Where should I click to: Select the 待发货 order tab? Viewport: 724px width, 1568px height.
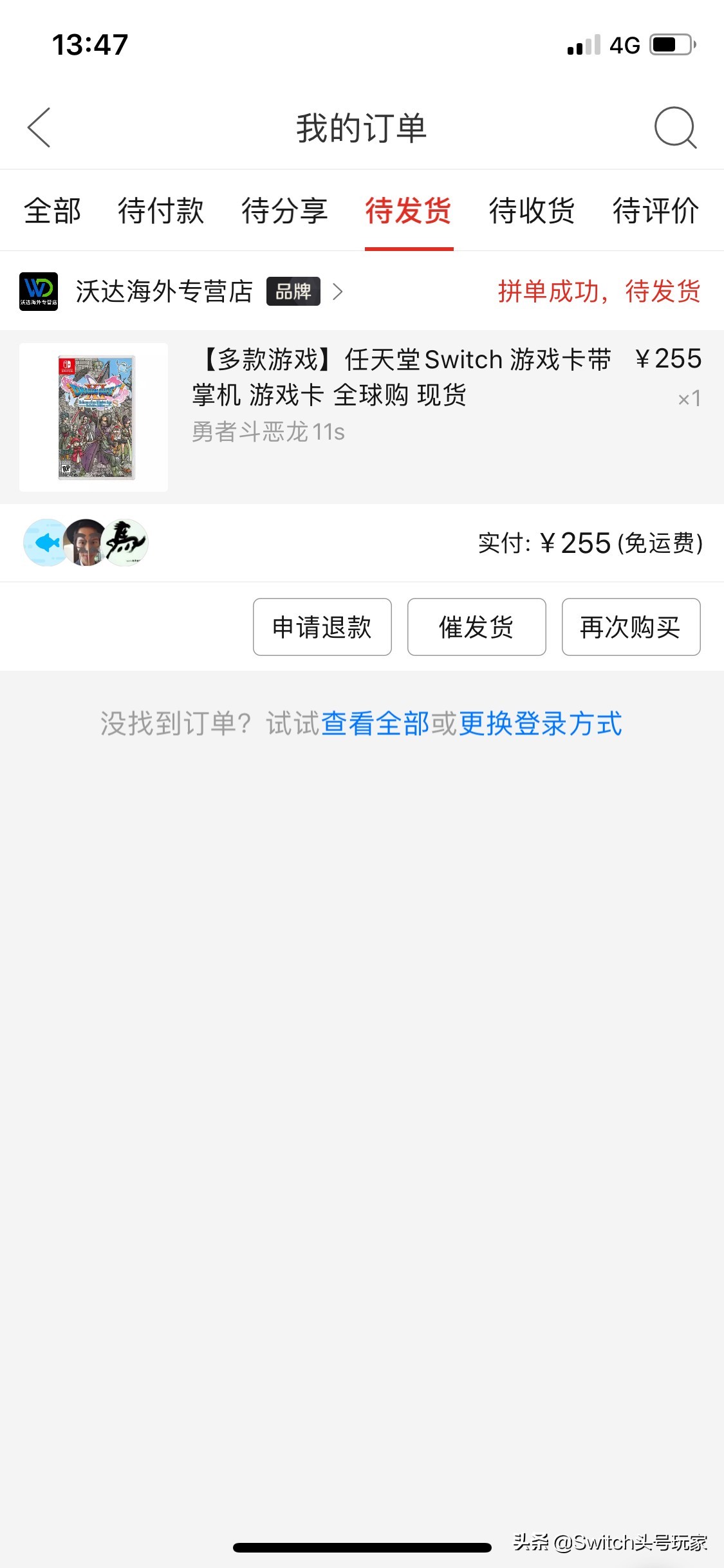click(409, 210)
